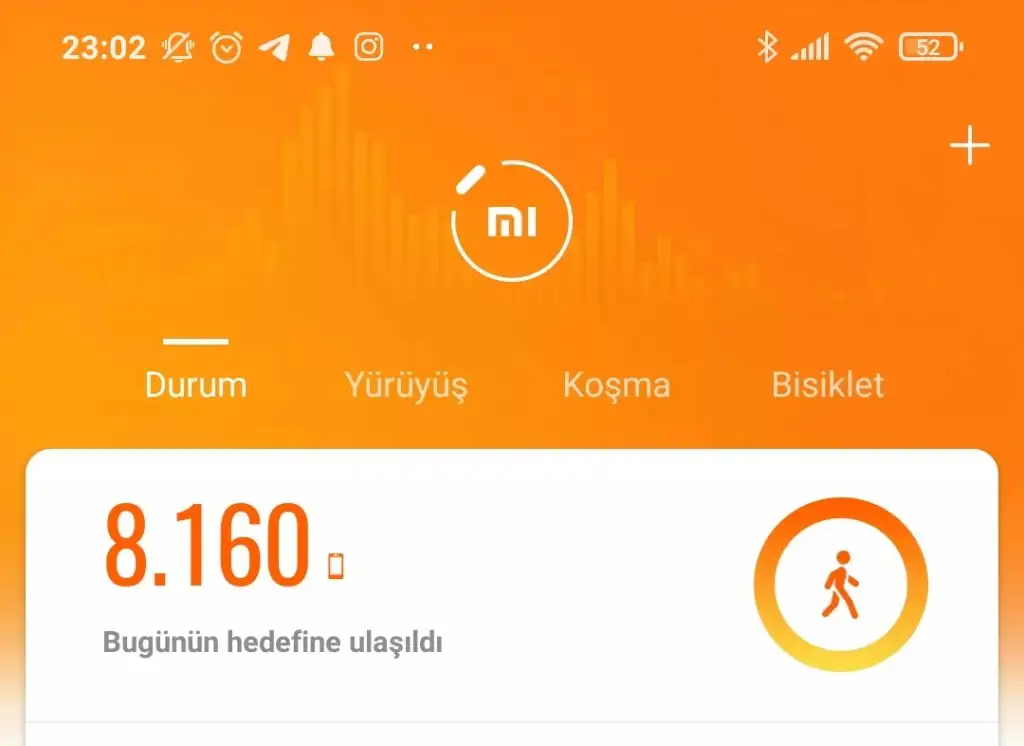
Task: Open the 8.160 steps card
Action: (510, 585)
